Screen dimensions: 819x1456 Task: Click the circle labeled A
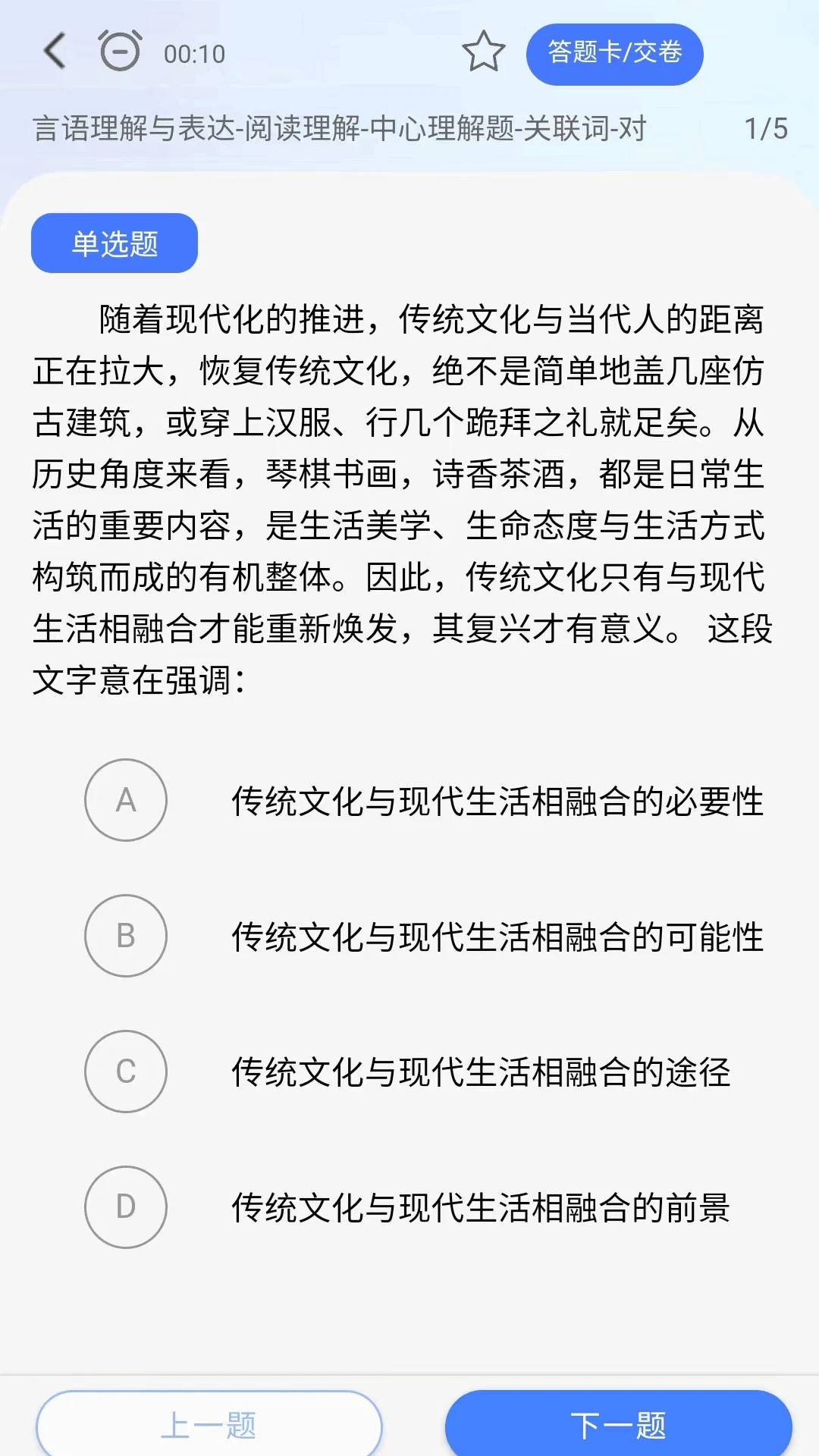click(126, 799)
